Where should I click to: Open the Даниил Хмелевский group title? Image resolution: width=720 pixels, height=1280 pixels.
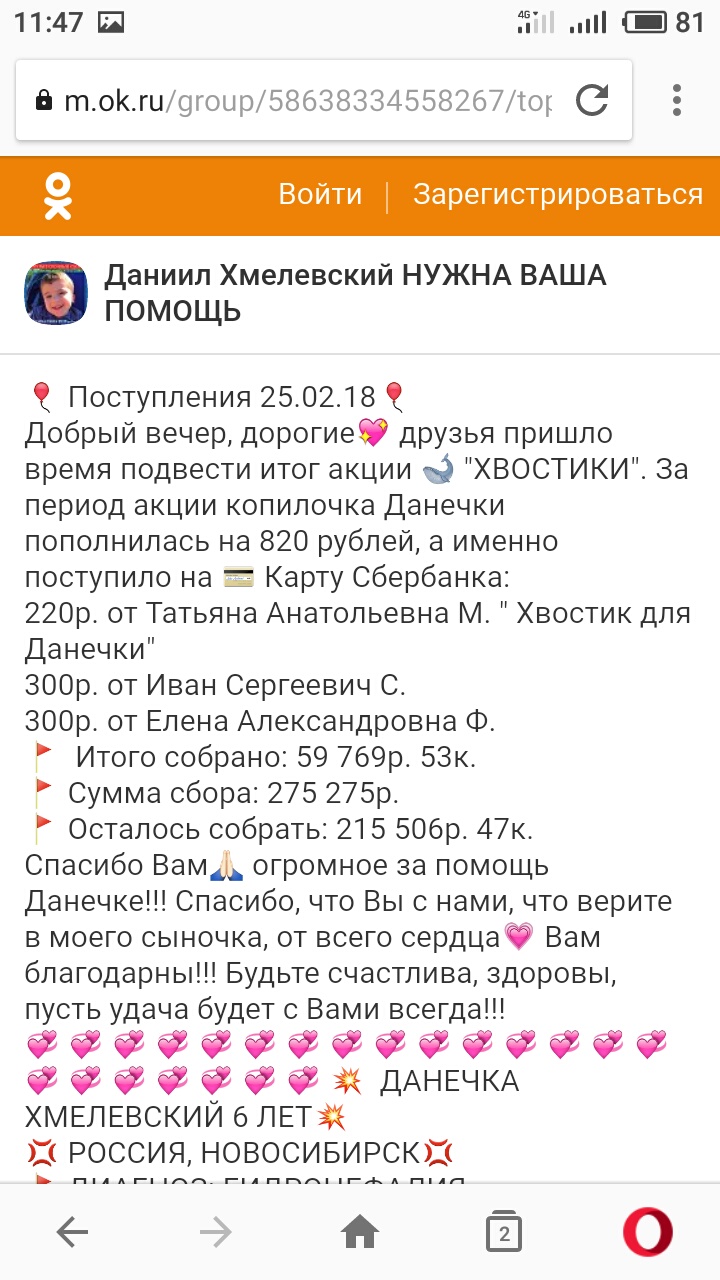(355, 293)
